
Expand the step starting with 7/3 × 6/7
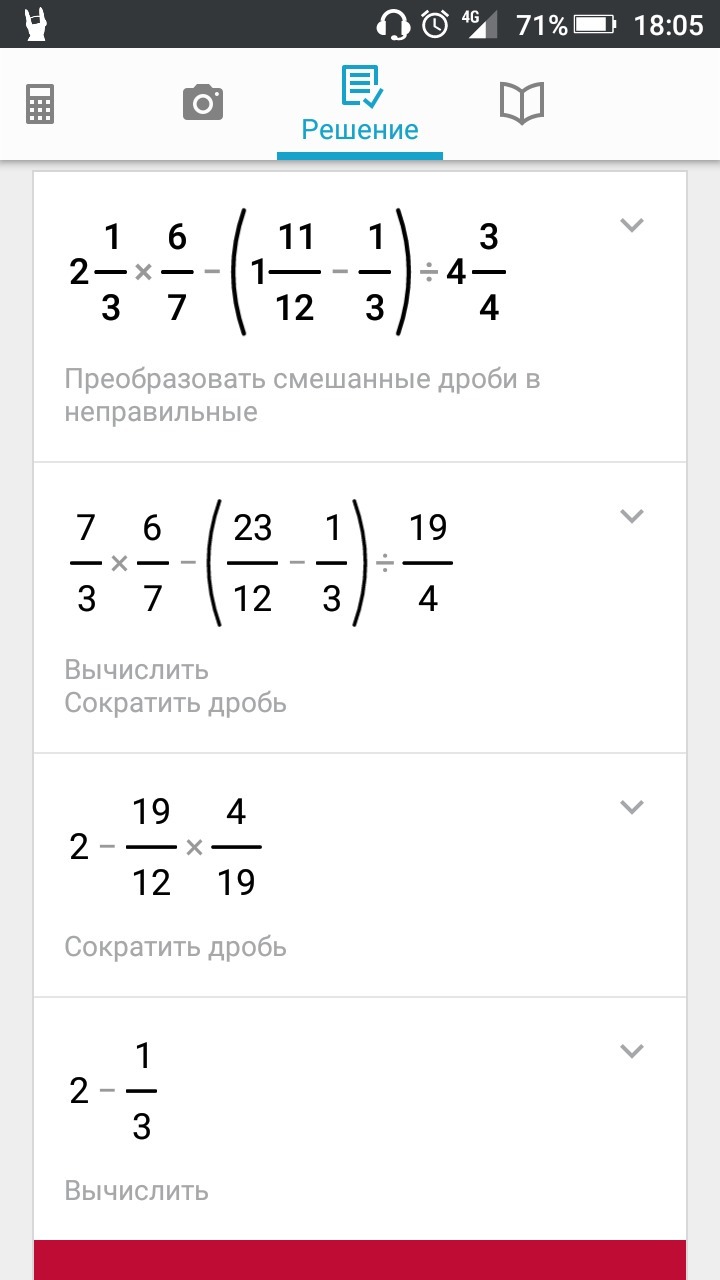coord(631,516)
